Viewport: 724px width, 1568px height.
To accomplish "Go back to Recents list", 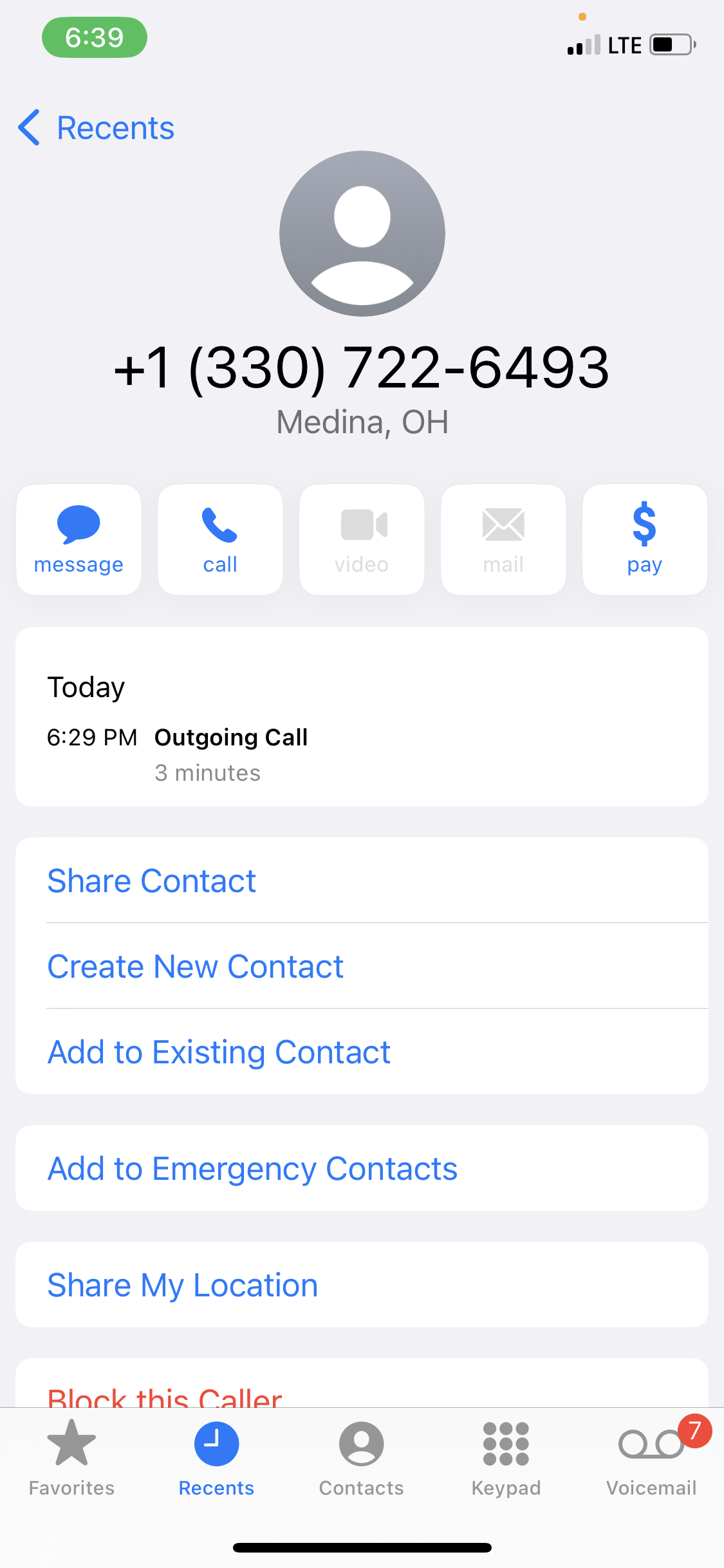I will (97, 127).
